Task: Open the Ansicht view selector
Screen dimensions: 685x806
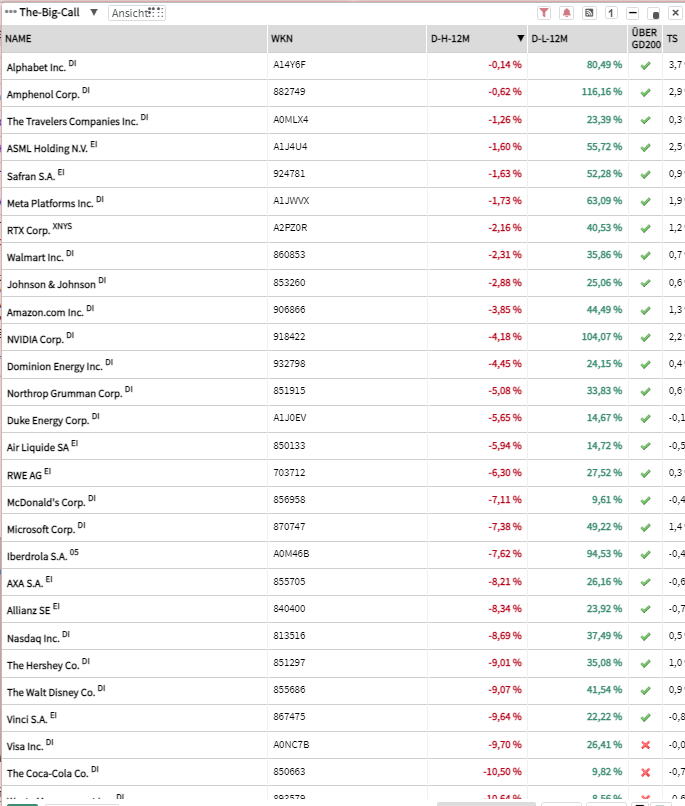Action: [x=137, y=13]
